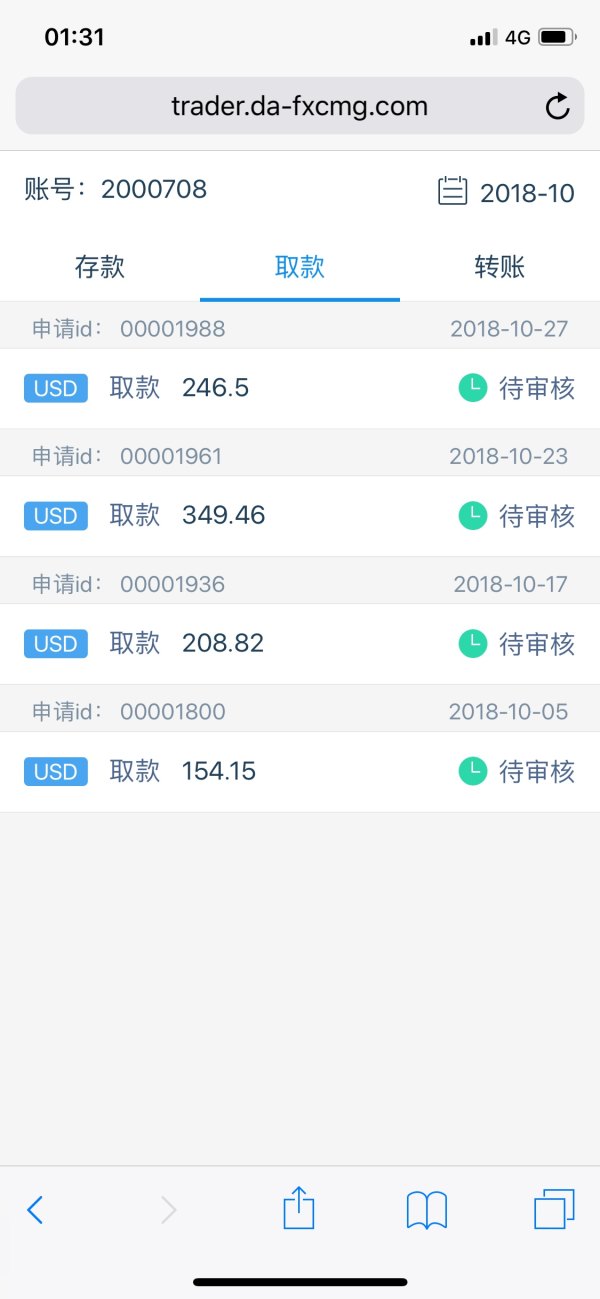The width and height of the screenshot is (600, 1299).
Task: Reload the page in the address bar
Action: 557,107
